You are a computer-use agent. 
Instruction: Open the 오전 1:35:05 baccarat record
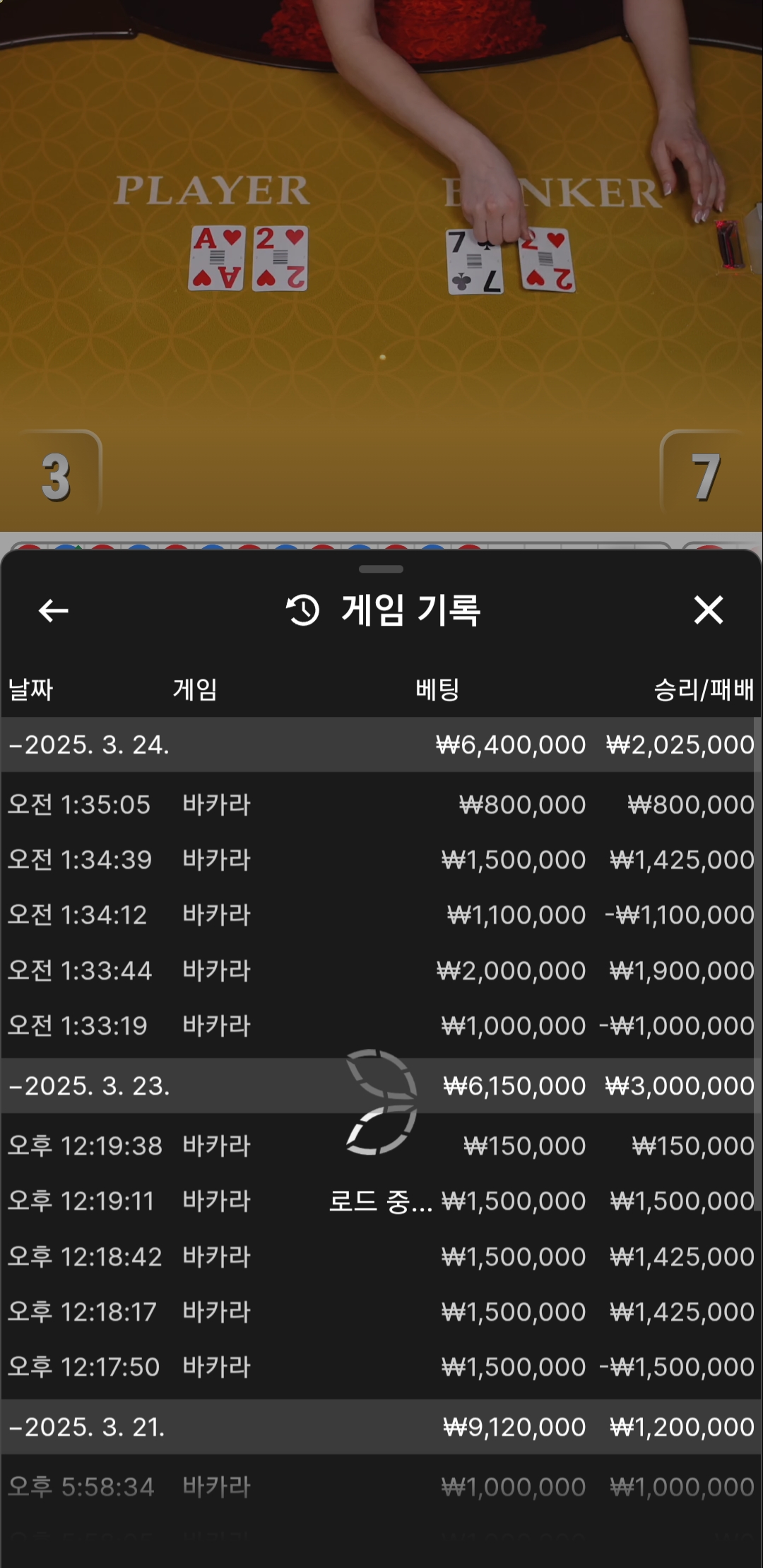(380, 804)
